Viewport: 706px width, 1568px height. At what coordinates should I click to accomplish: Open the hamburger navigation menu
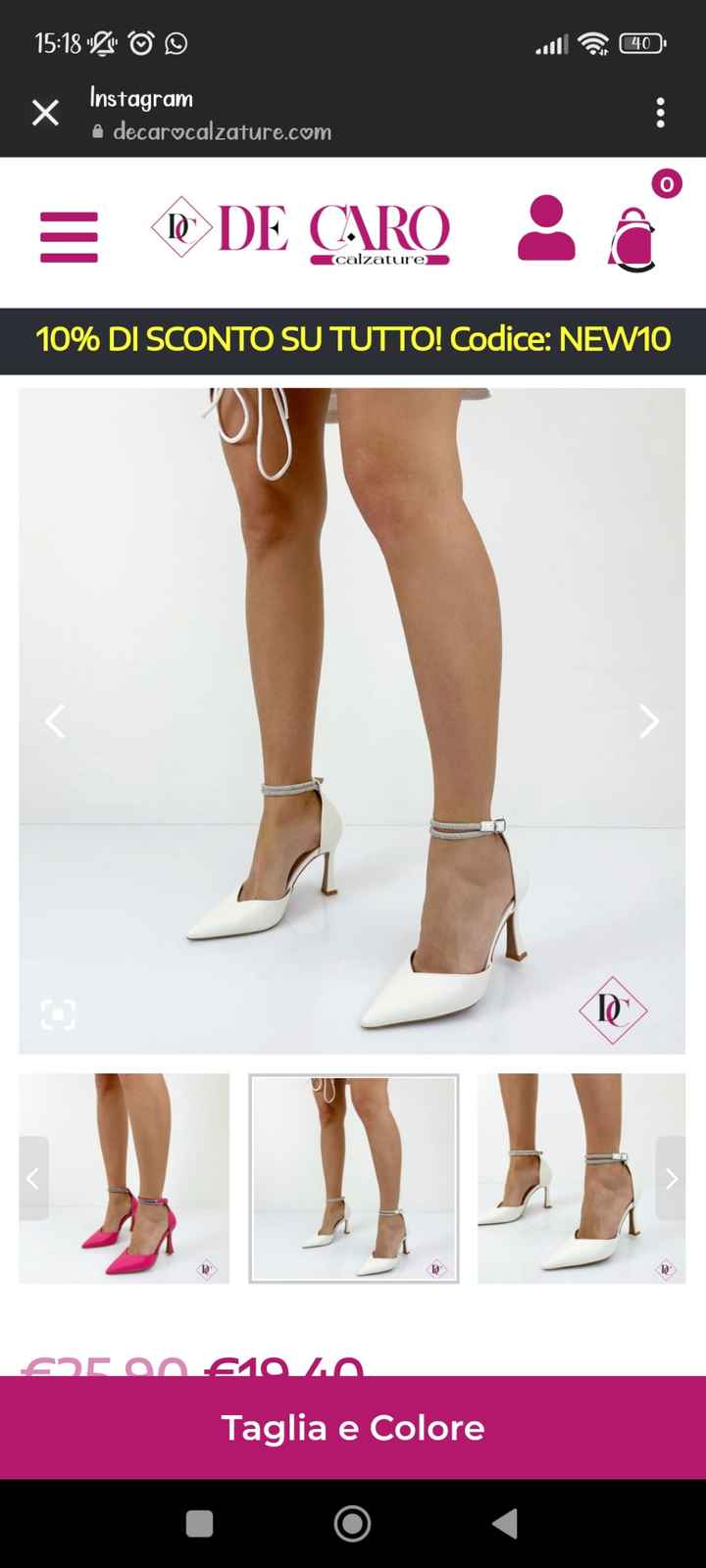[68, 235]
